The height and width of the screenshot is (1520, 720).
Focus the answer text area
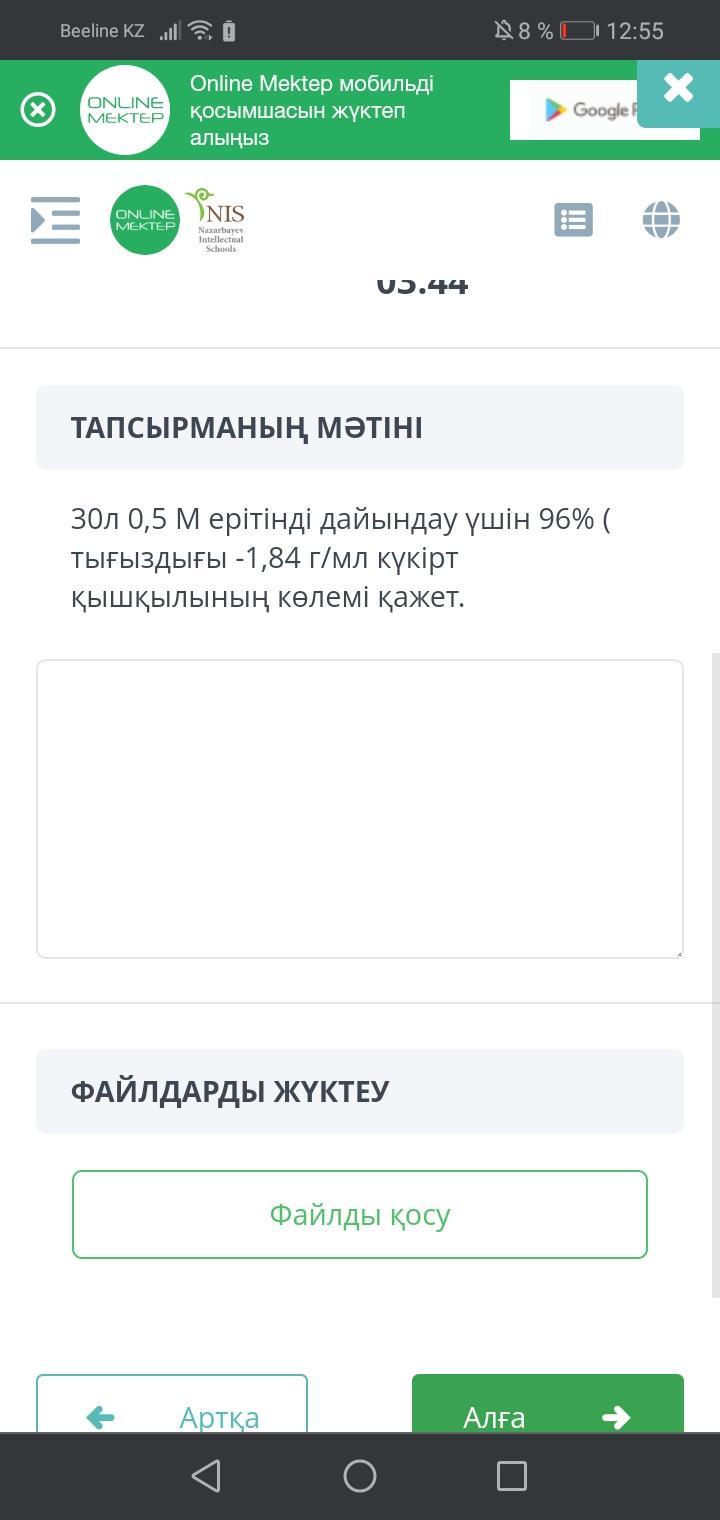(360, 808)
